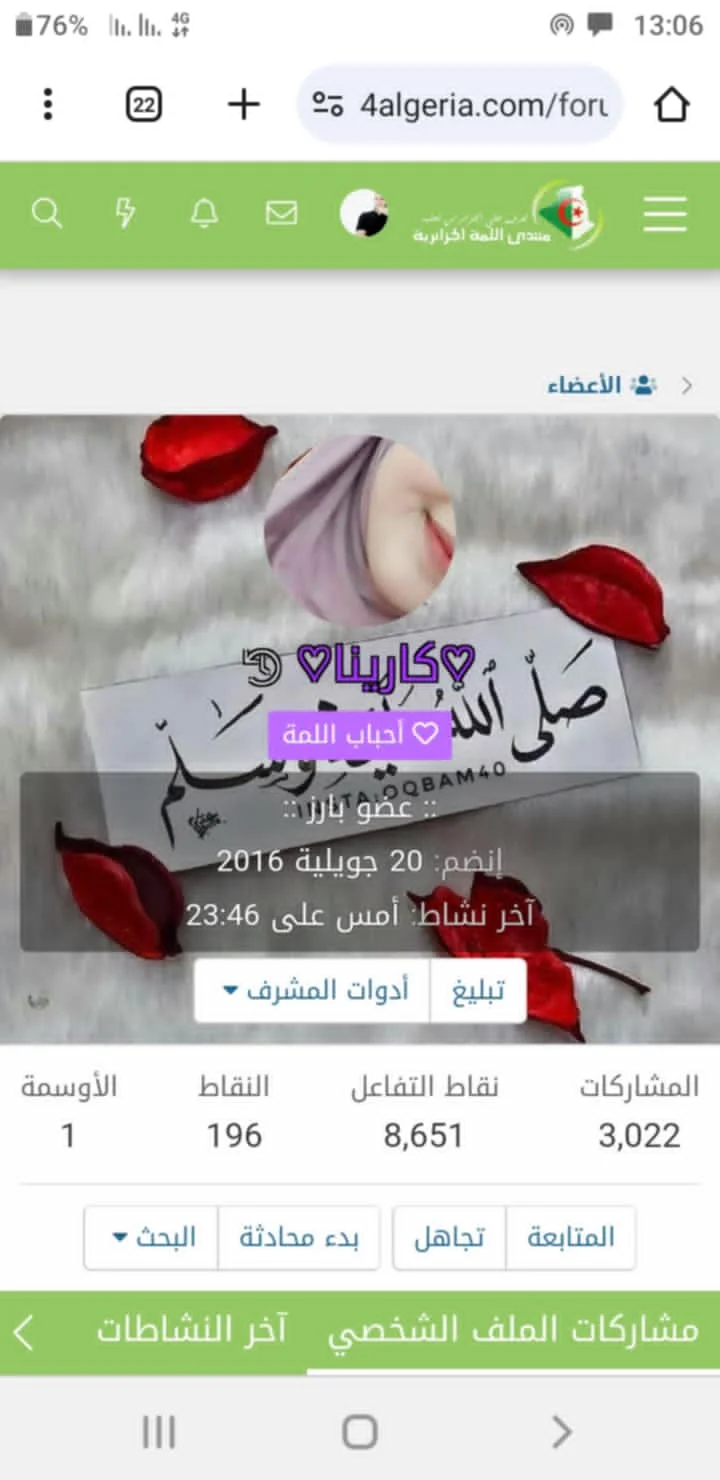
Task: Go to the browser home page
Action: [672, 104]
